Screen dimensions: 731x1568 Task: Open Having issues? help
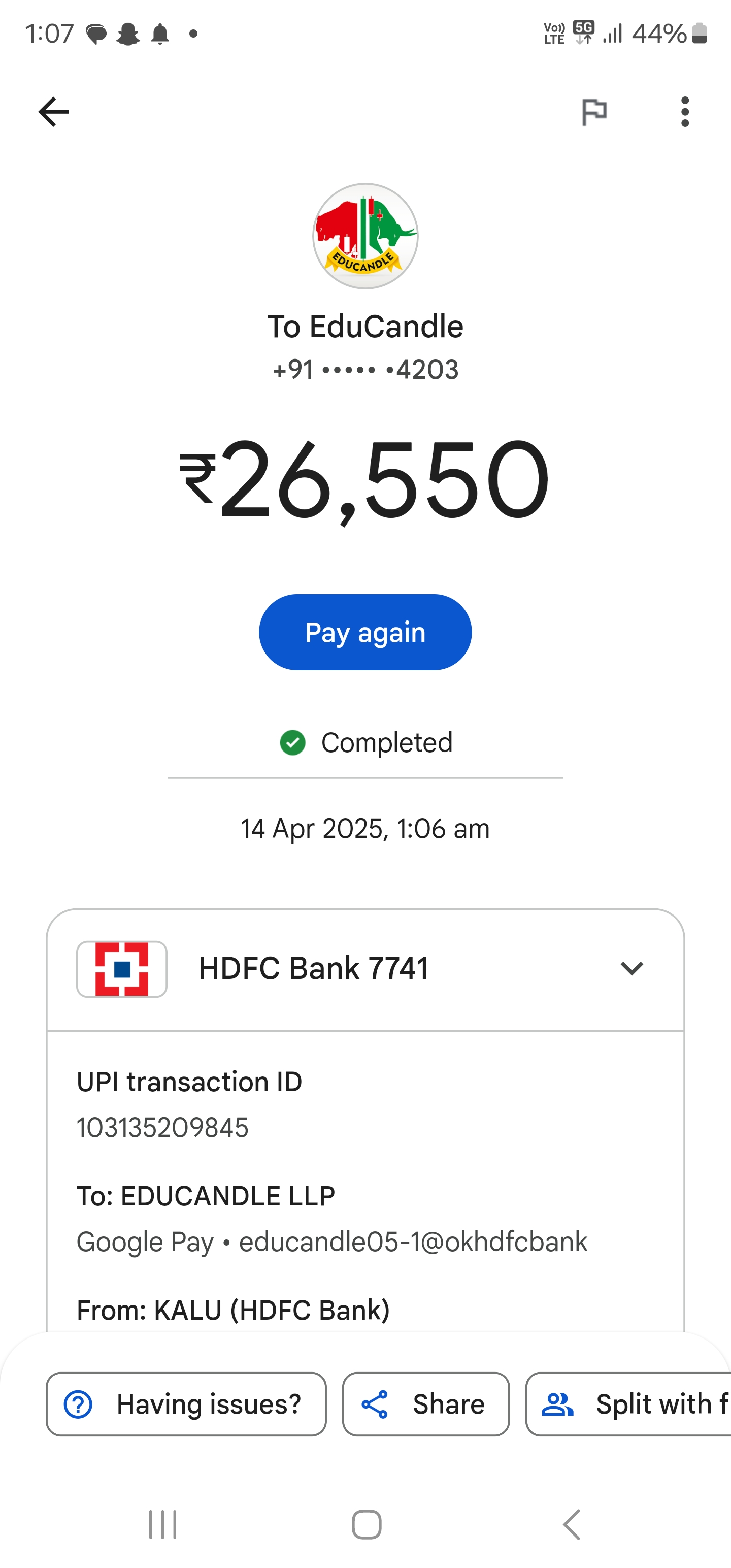186,1404
